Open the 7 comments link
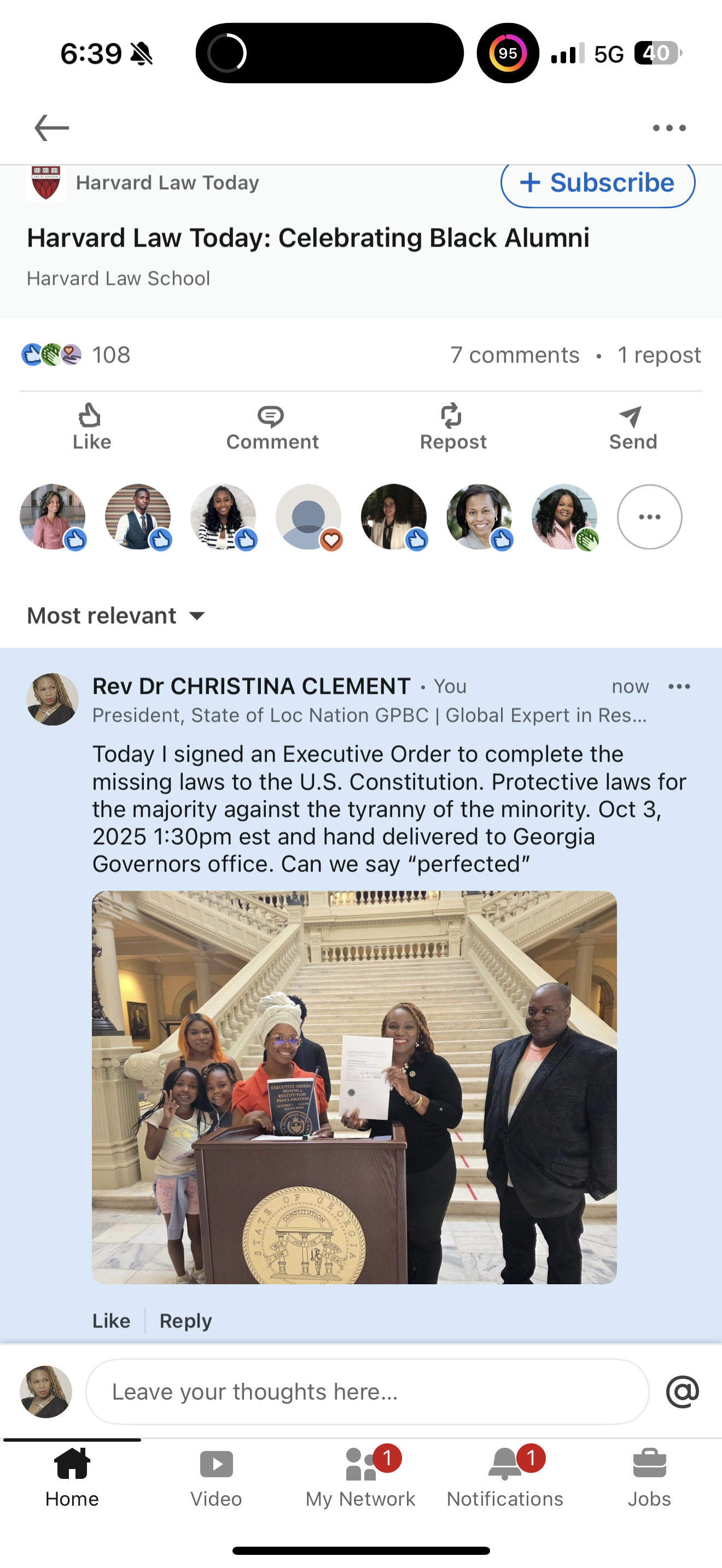 pos(514,355)
